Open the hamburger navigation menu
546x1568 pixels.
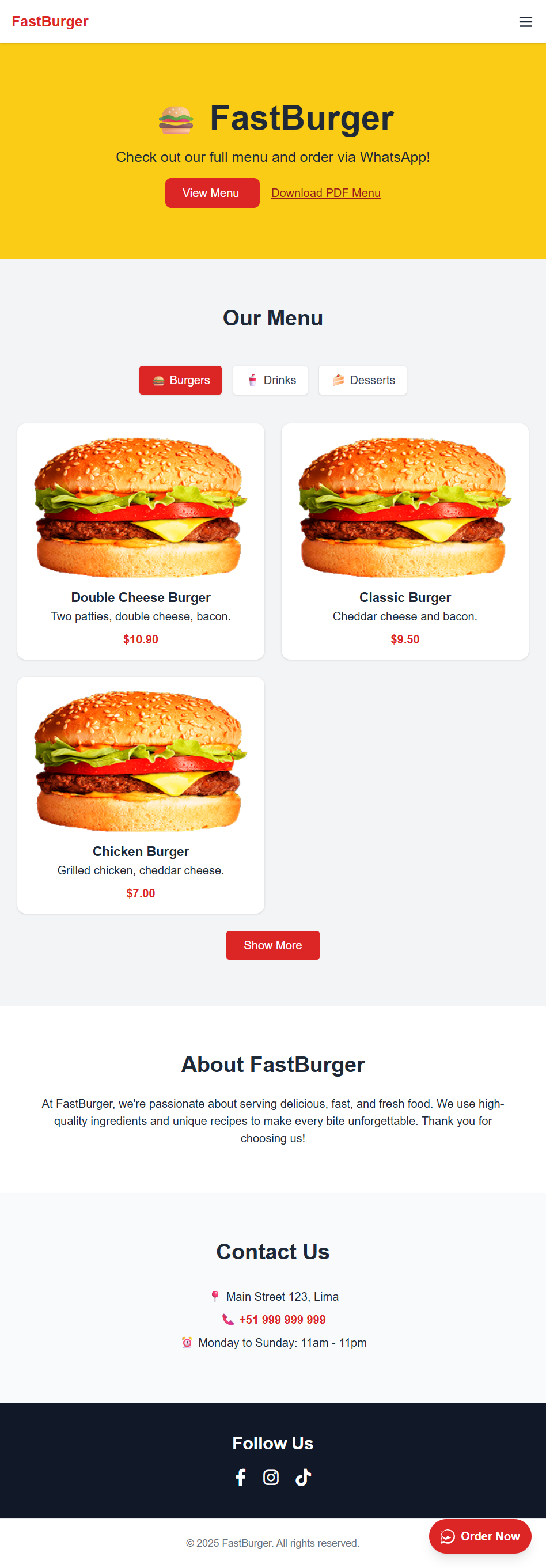point(525,22)
